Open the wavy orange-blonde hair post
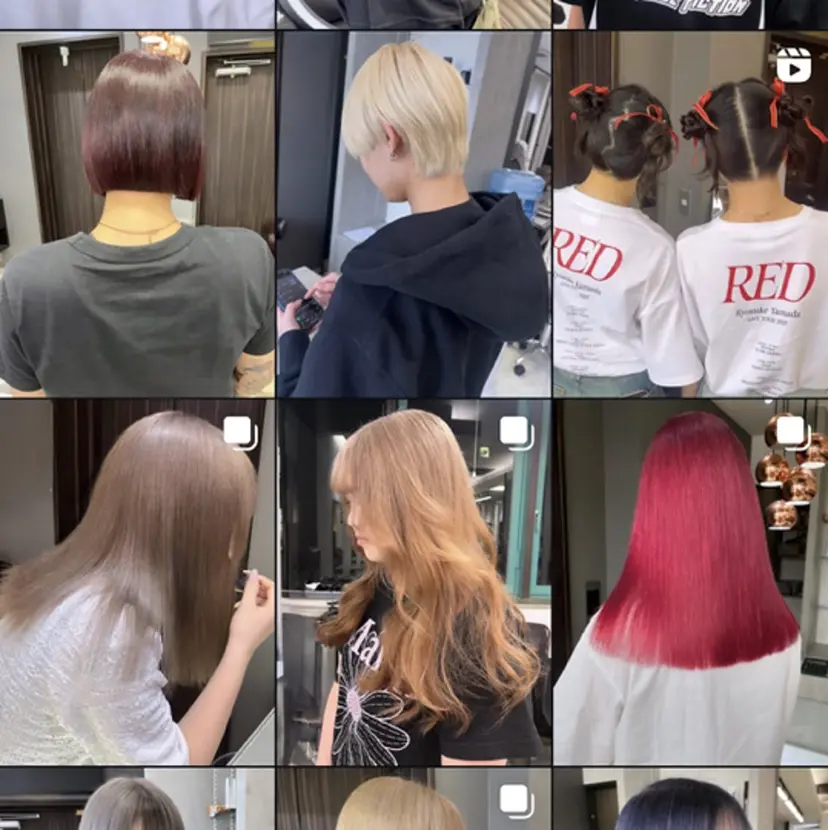 (x=413, y=582)
